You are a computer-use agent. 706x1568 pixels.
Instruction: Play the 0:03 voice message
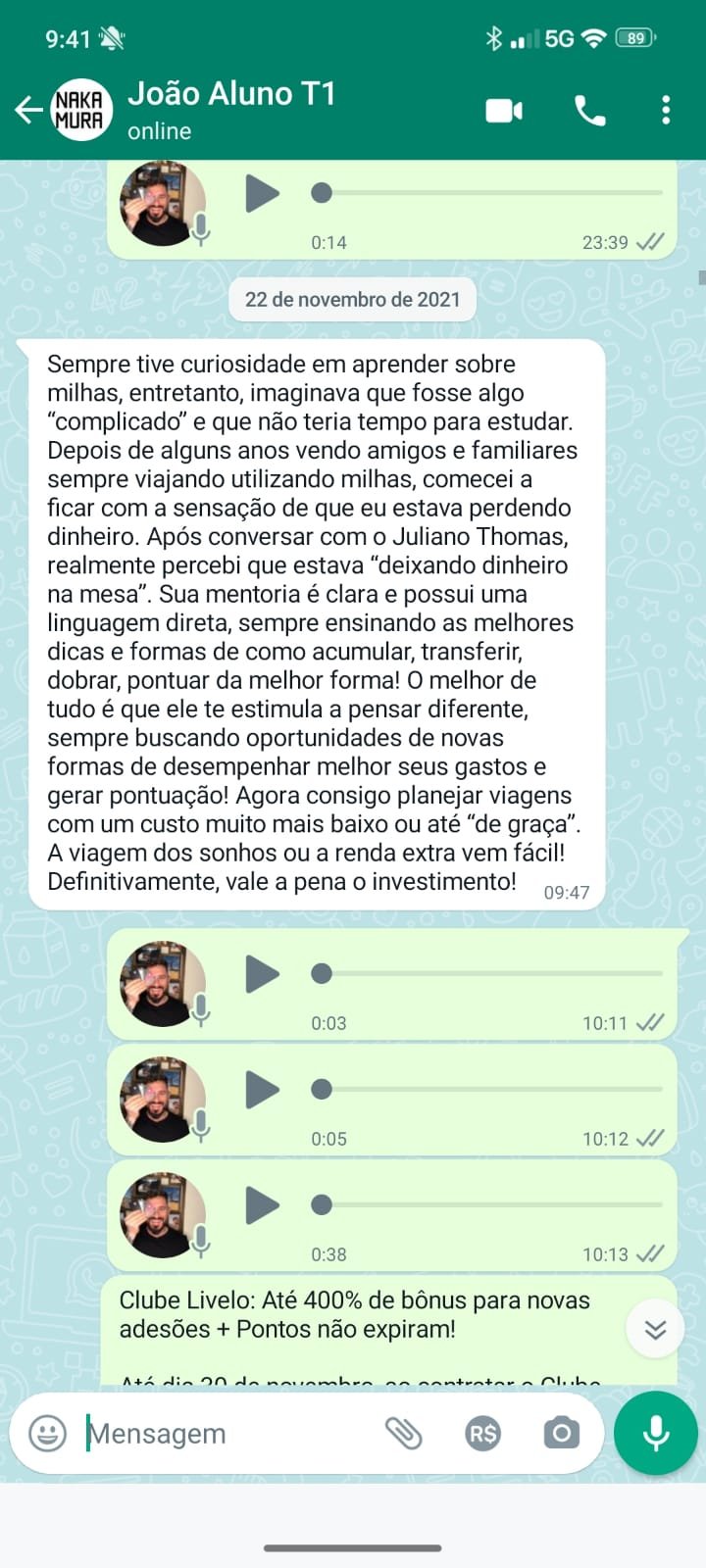262,974
